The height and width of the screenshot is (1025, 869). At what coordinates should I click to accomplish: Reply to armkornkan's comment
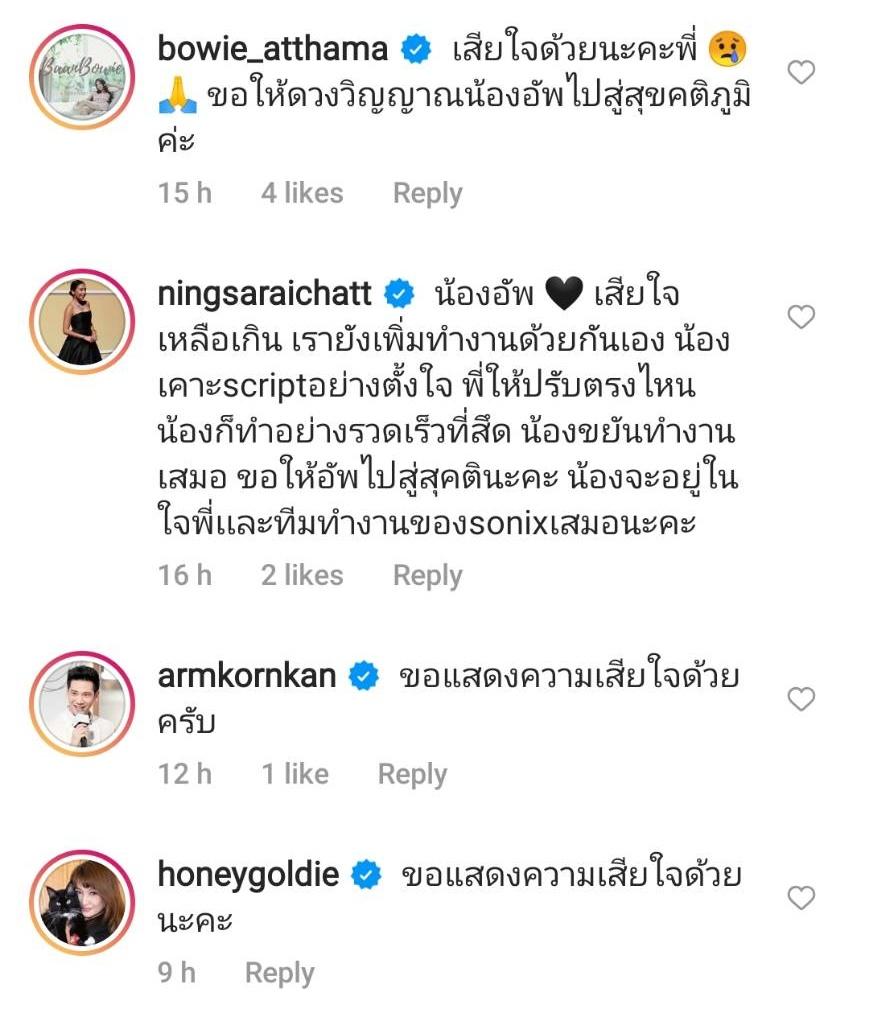coord(412,774)
